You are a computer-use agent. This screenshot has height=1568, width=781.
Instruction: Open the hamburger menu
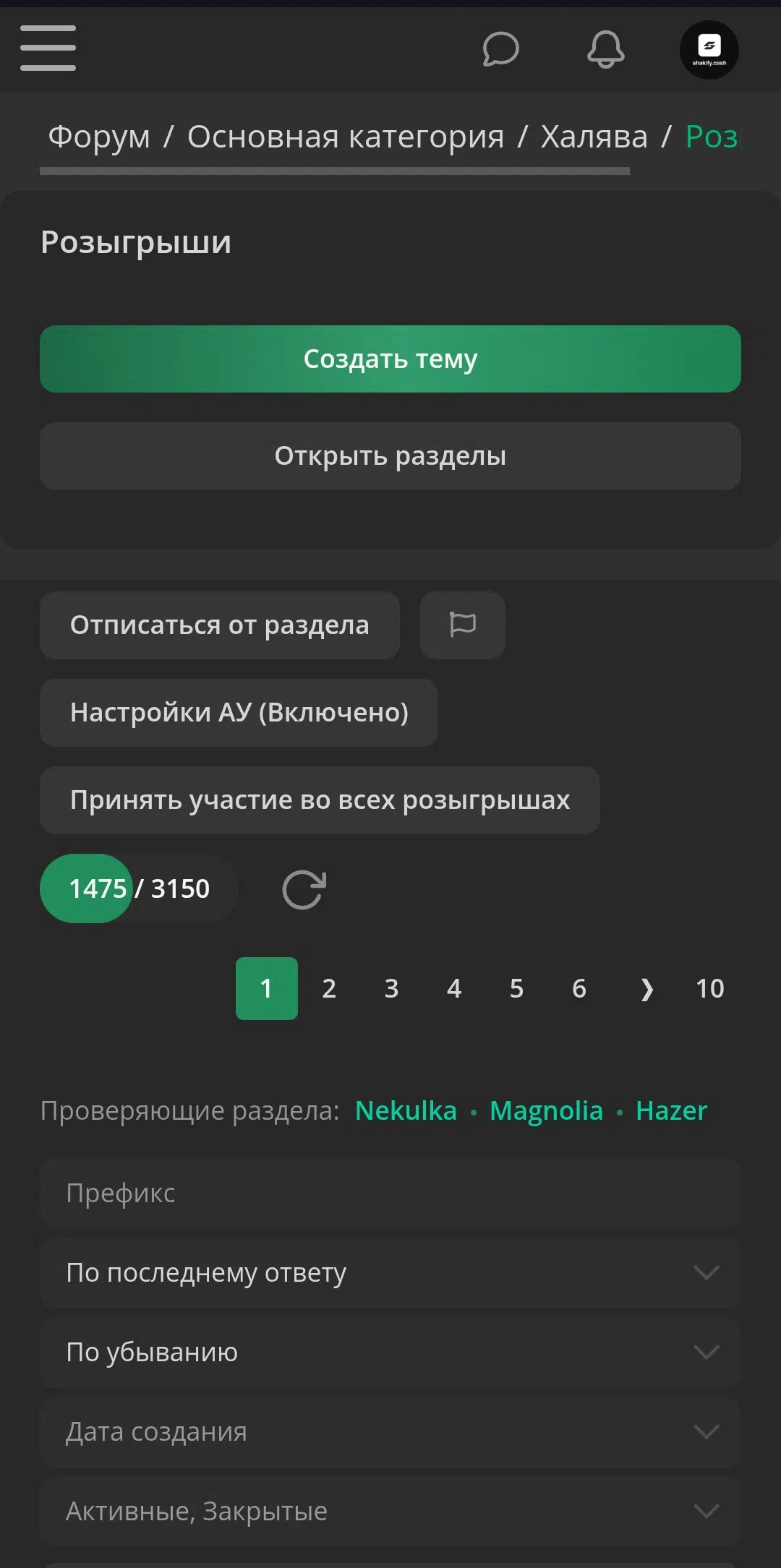tap(48, 48)
